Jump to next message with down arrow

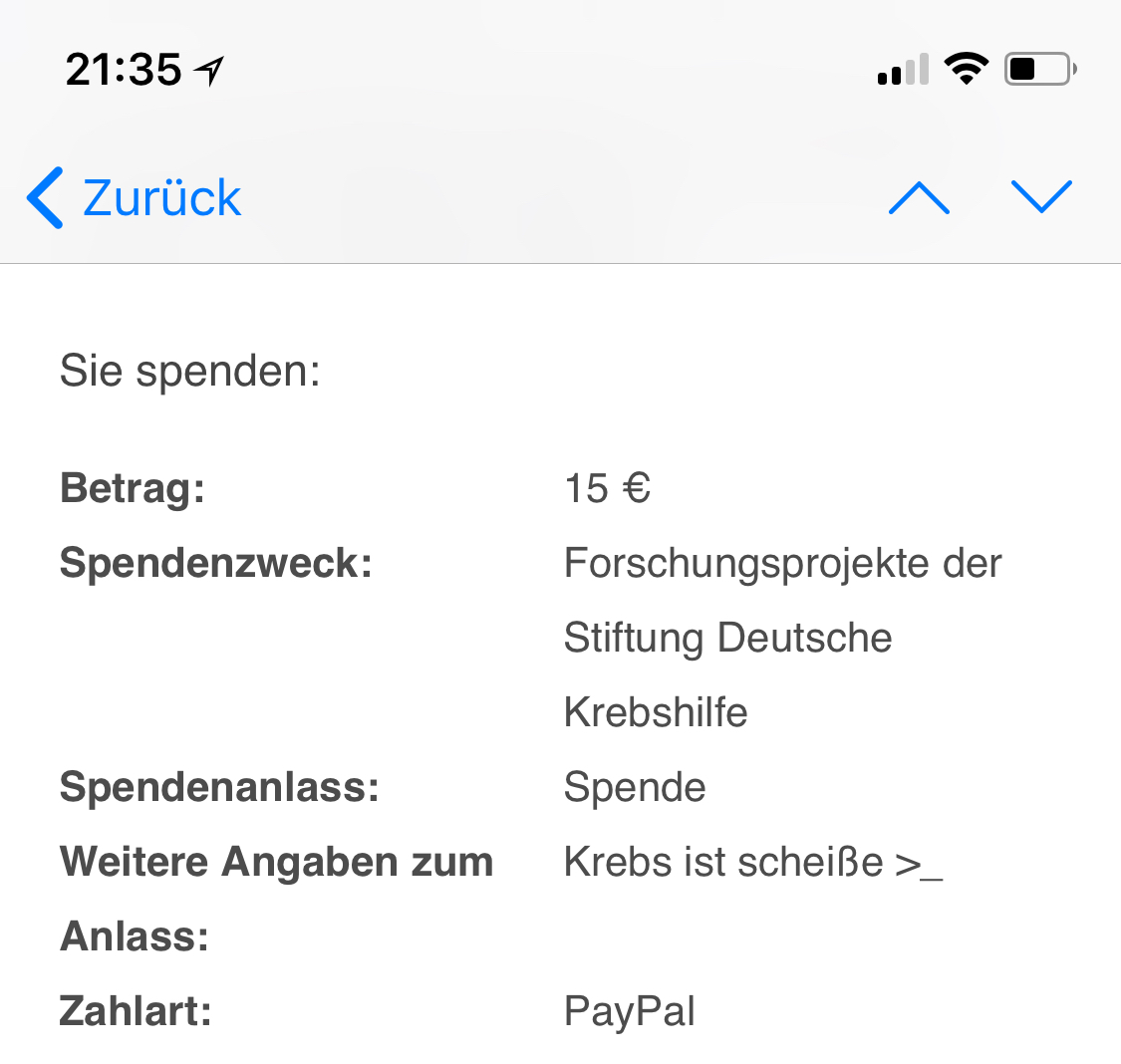click(x=1041, y=196)
